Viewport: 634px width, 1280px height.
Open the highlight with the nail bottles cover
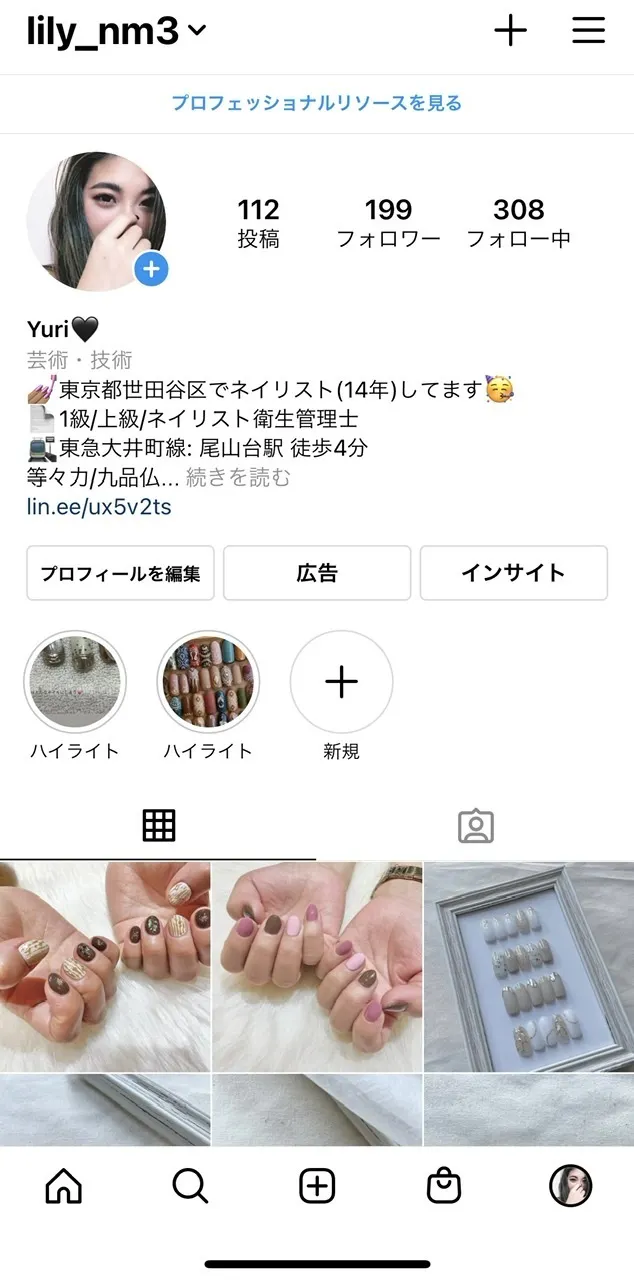click(x=75, y=682)
